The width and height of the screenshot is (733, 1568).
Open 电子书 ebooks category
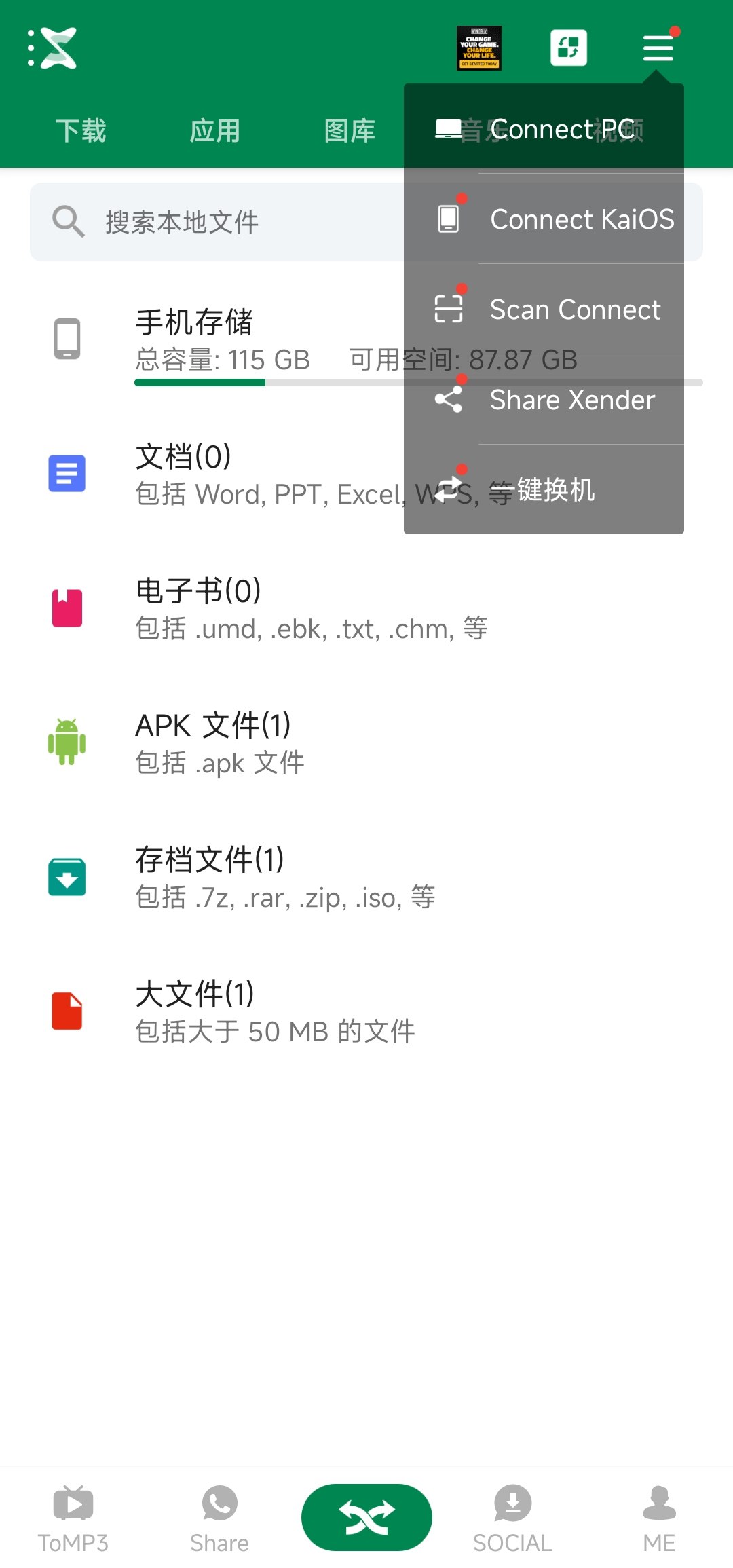click(271, 608)
